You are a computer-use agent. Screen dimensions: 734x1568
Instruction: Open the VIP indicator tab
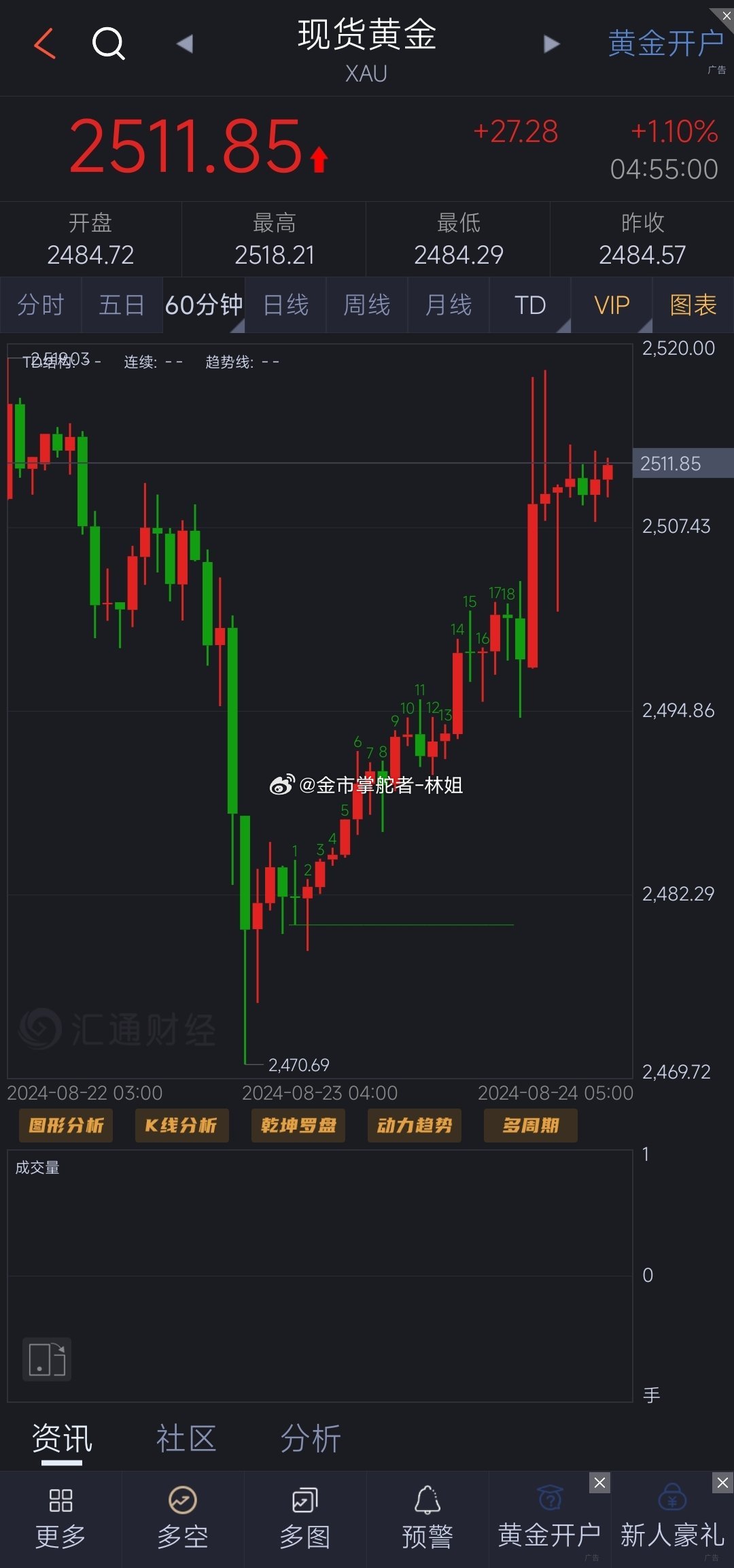tap(612, 304)
